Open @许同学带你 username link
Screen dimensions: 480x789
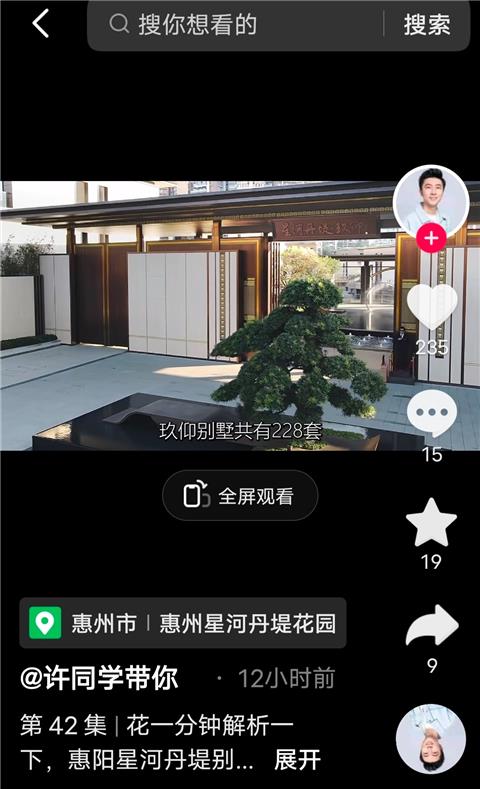tap(99, 677)
